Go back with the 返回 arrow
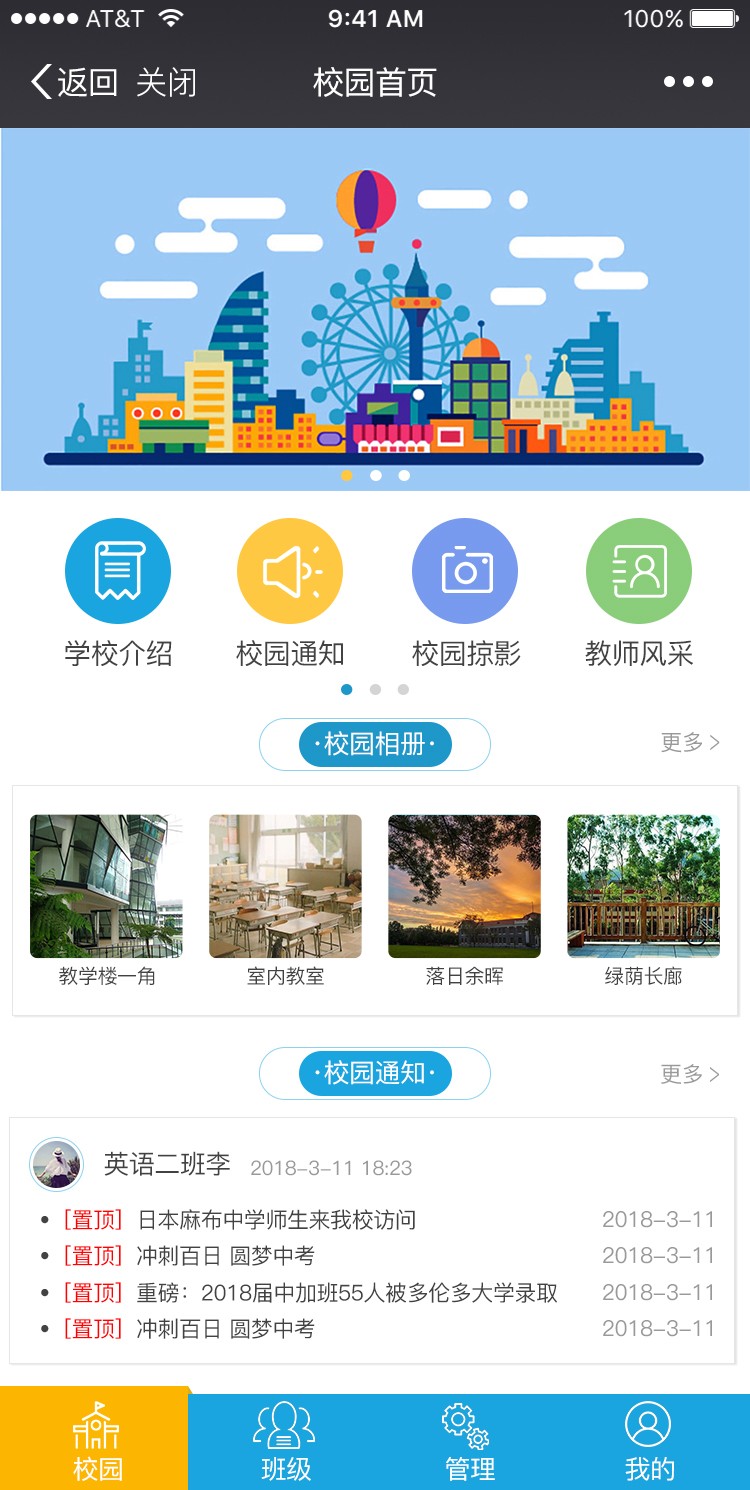 pyautogui.click(x=74, y=82)
